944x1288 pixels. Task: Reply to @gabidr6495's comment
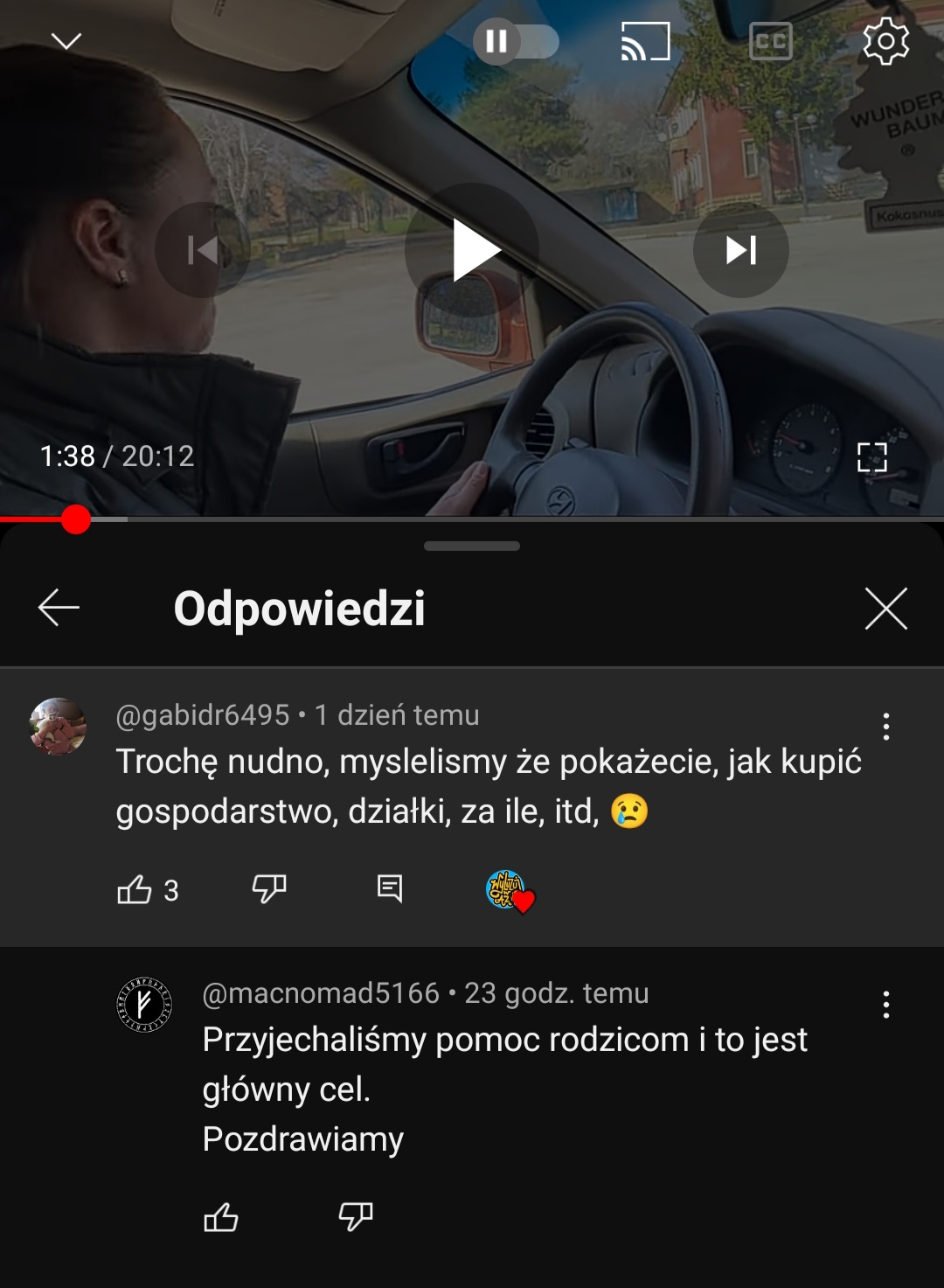click(390, 888)
